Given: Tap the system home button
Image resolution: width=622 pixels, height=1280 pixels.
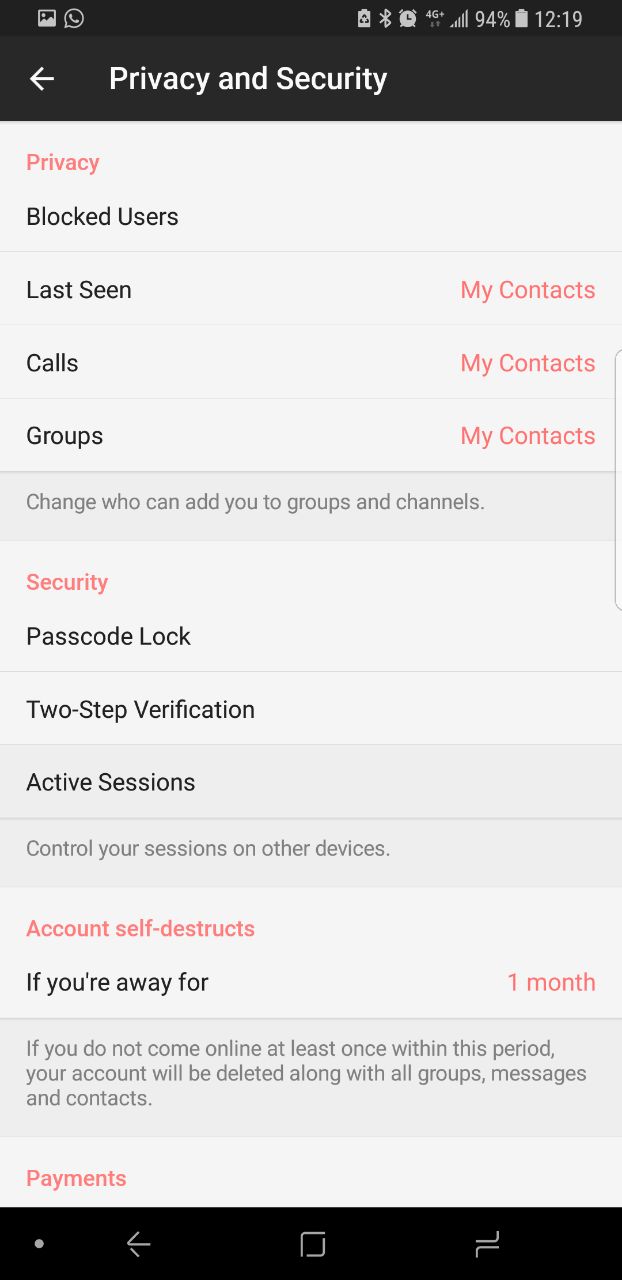Looking at the screenshot, I should tap(313, 1244).
